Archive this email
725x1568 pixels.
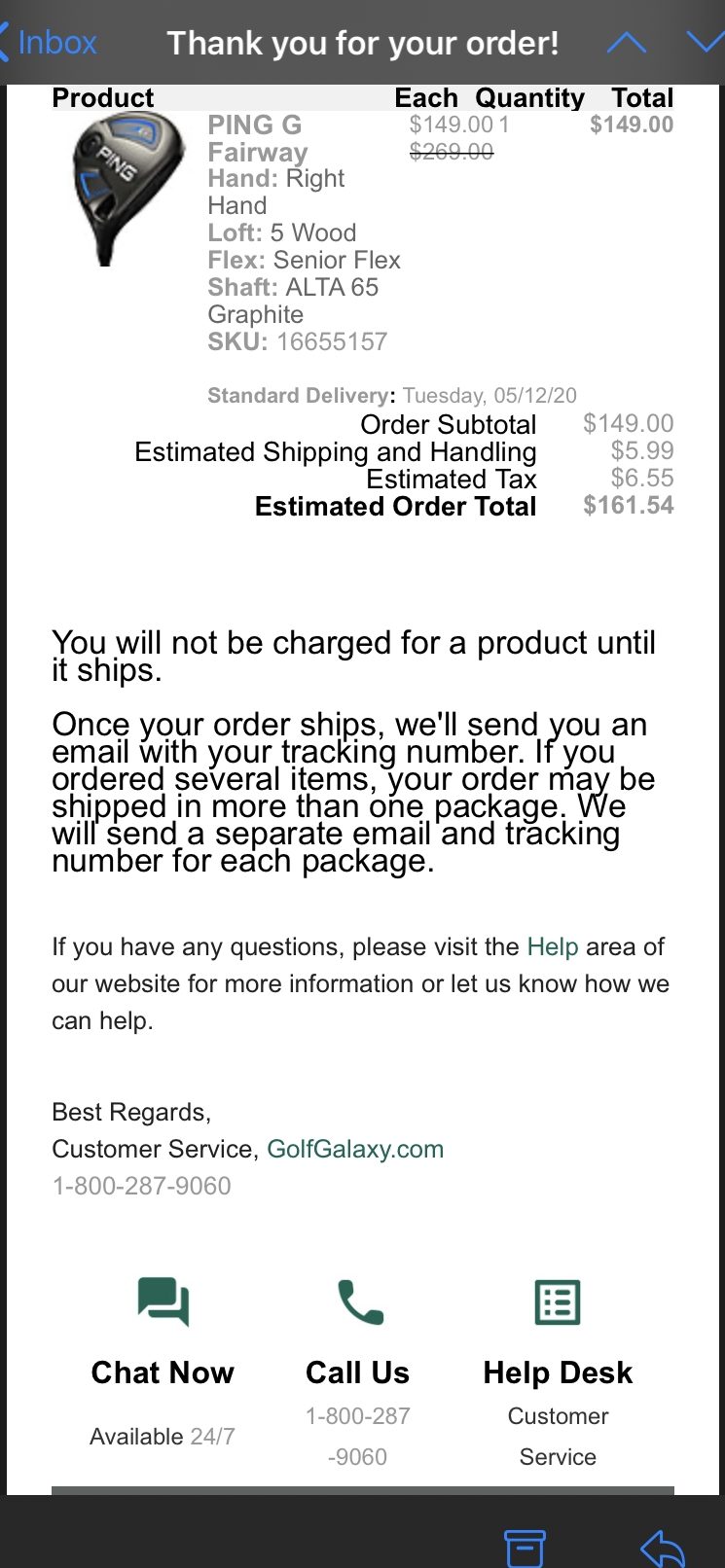pyautogui.click(x=524, y=1548)
